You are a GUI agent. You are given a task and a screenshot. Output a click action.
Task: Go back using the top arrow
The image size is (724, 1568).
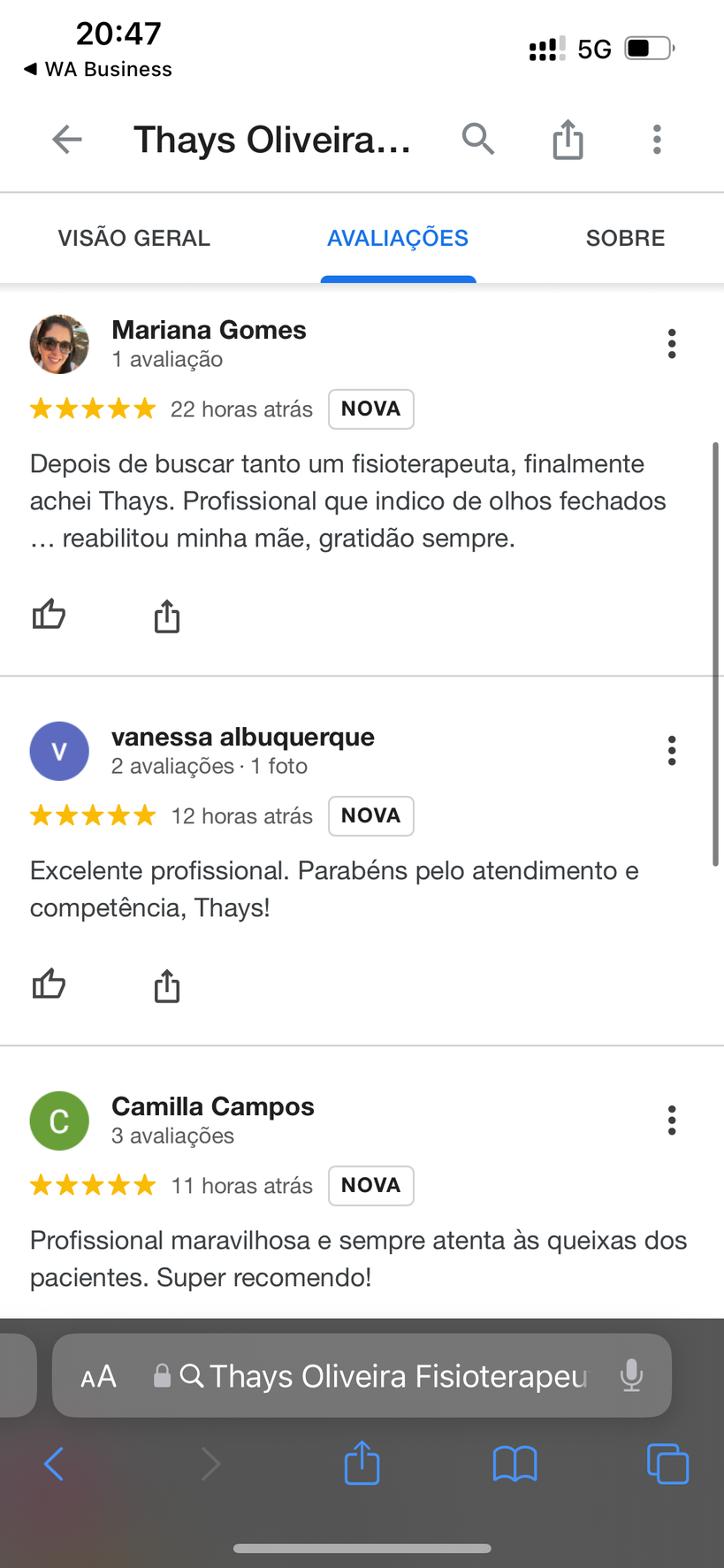(67, 140)
